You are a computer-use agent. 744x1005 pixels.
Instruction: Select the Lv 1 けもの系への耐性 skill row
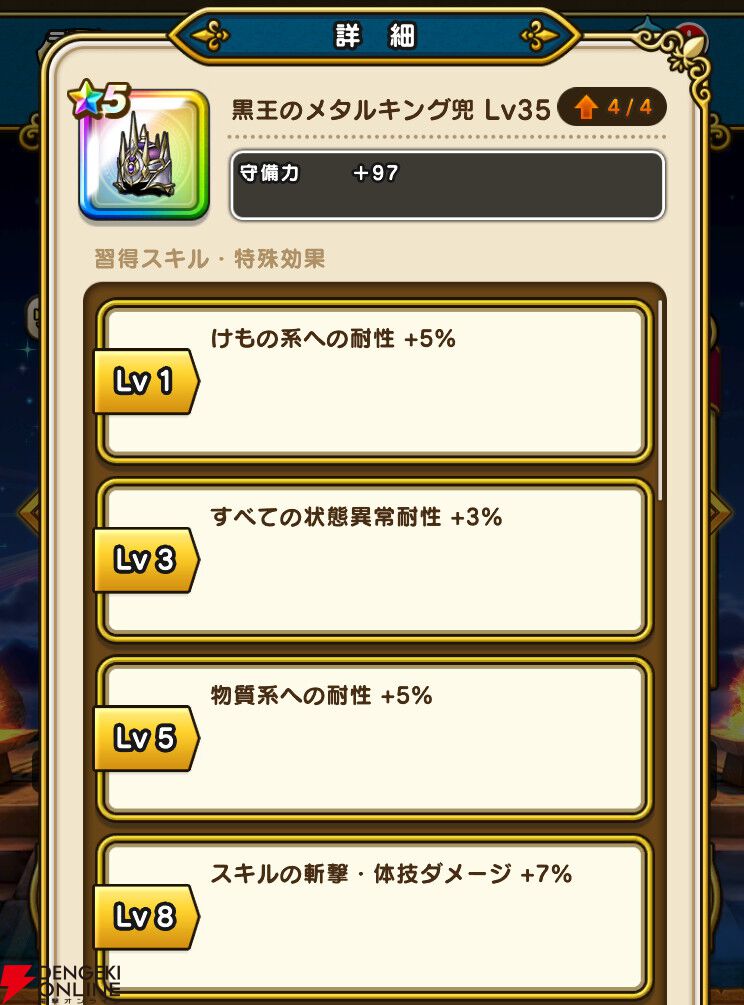tap(374, 381)
